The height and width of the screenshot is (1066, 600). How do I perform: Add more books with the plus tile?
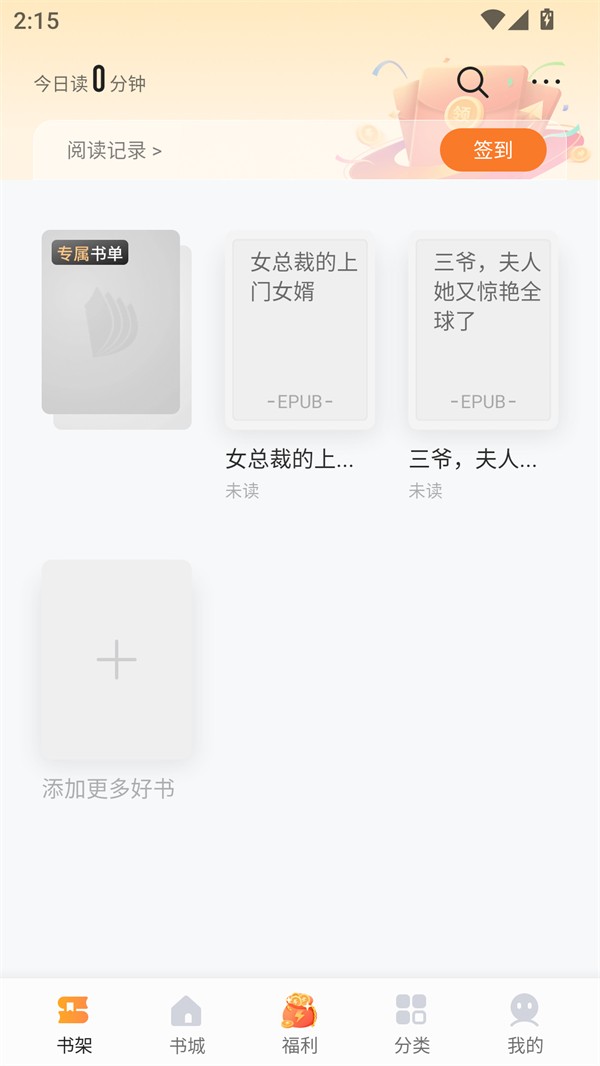(116, 660)
